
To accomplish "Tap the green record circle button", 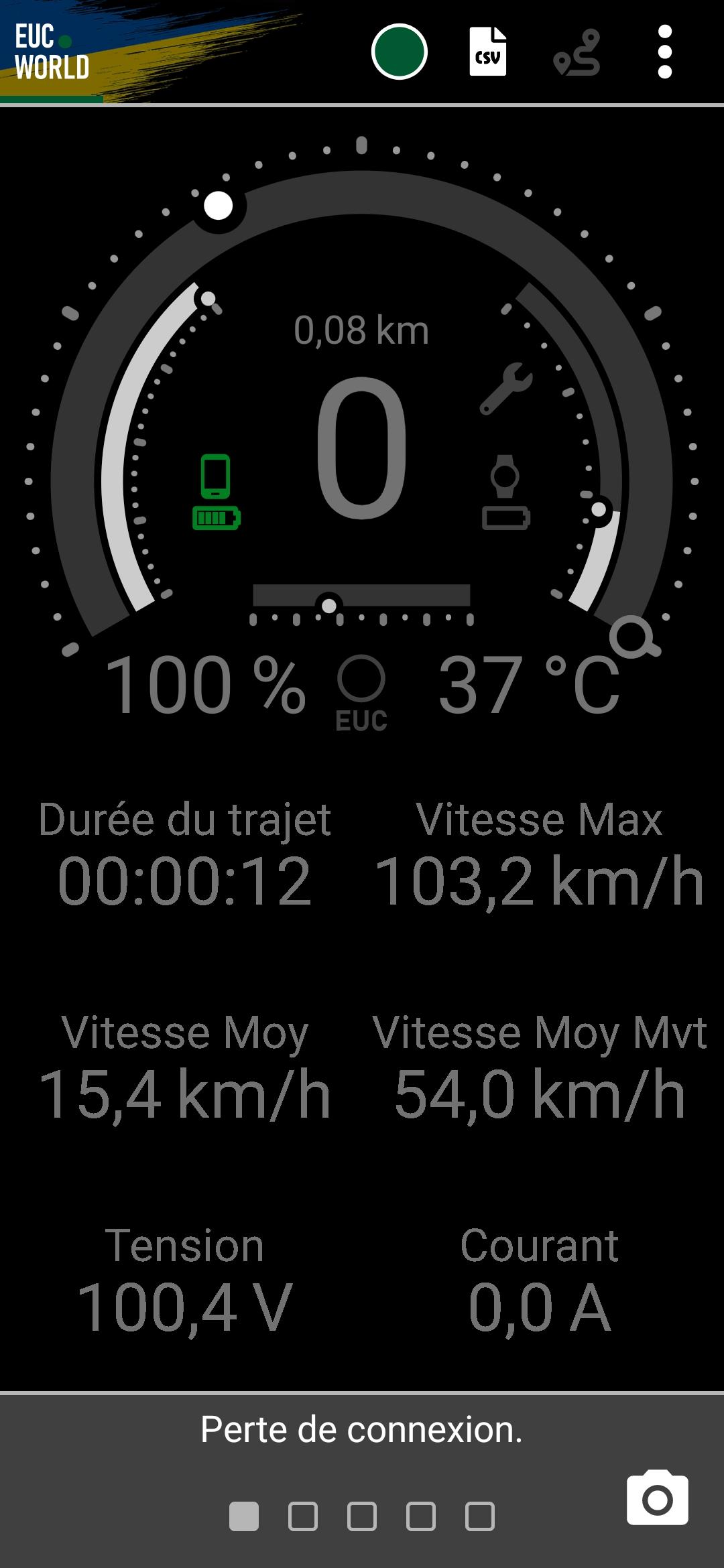I will click(399, 52).
